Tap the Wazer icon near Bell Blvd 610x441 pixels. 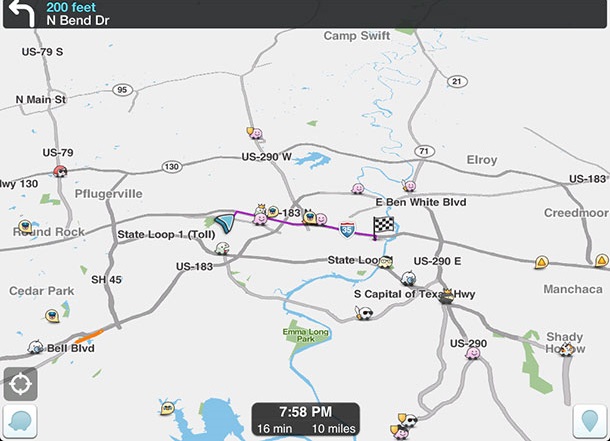click(36, 349)
